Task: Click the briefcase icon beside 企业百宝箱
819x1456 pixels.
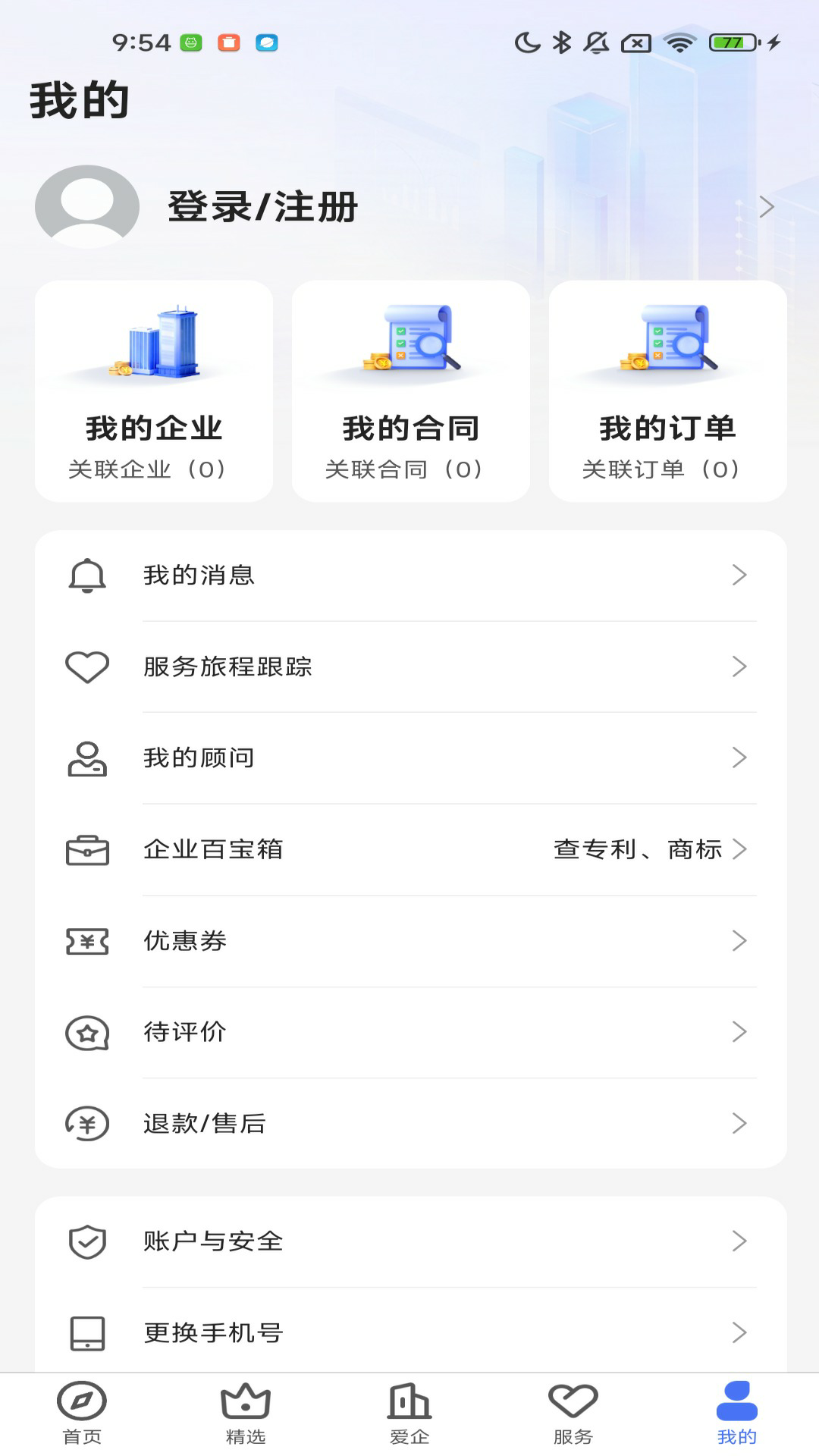Action: 87,849
